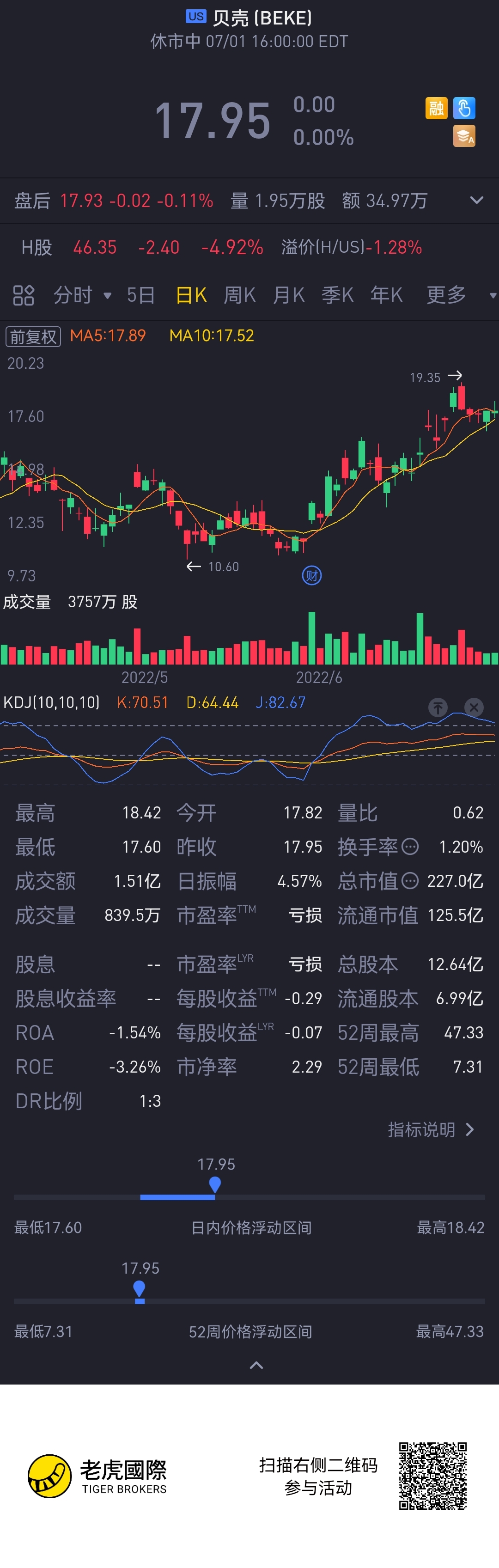499x1568 pixels.
Task: View the 年K chart
Action: [x=386, y=295]
